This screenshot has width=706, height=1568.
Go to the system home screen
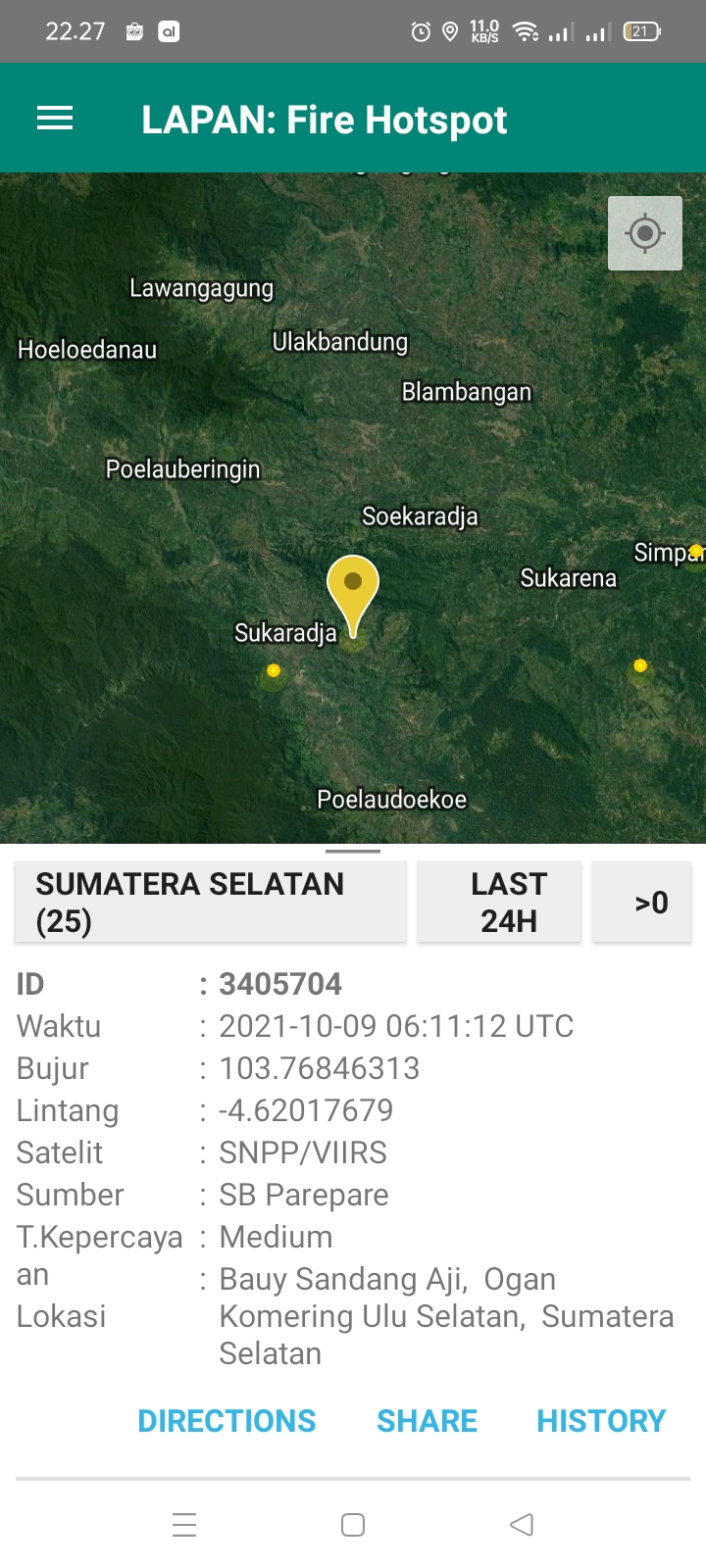point(353,1525)
